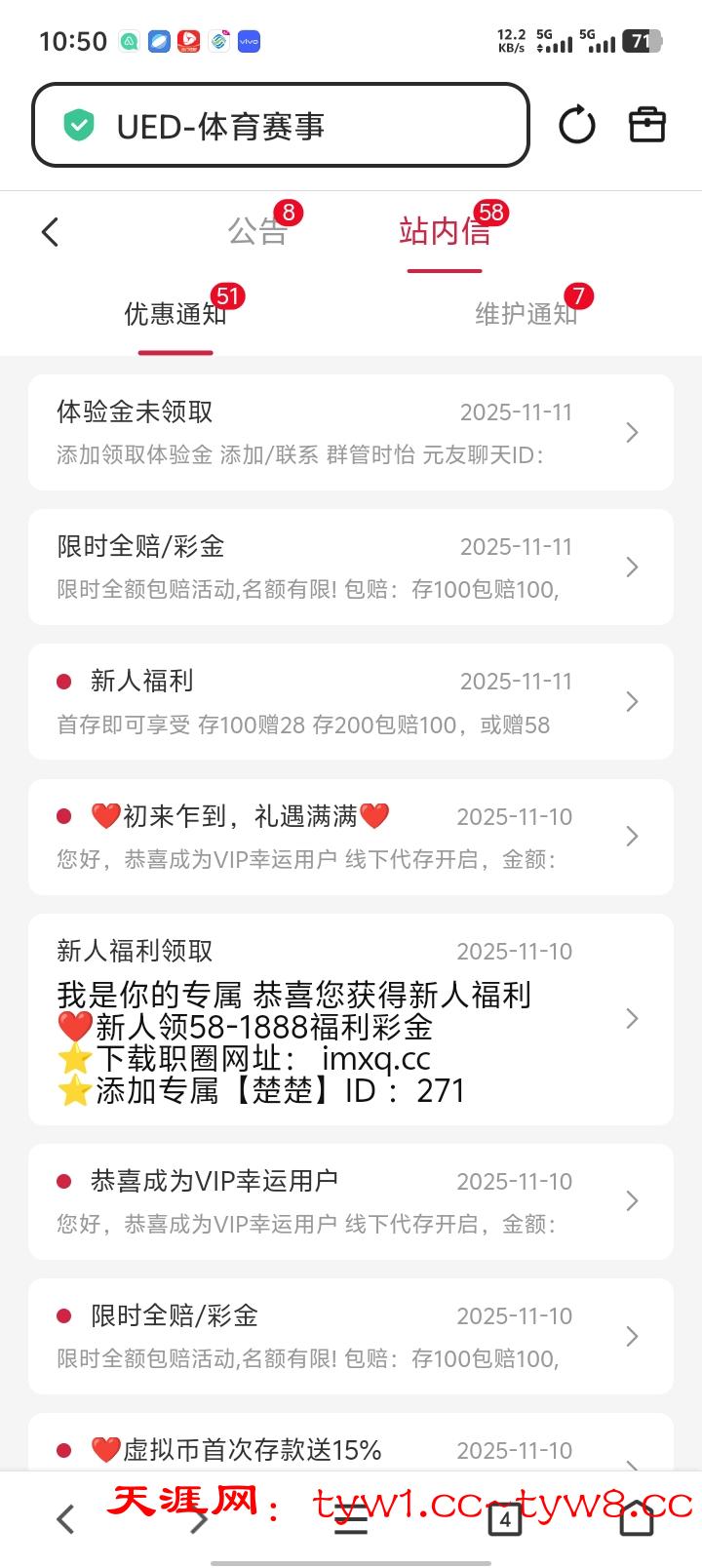Open the browser tabs counter showing 4
Image resolution: width=702 pixels, height=1568 pixels.
coord(504,1519)
